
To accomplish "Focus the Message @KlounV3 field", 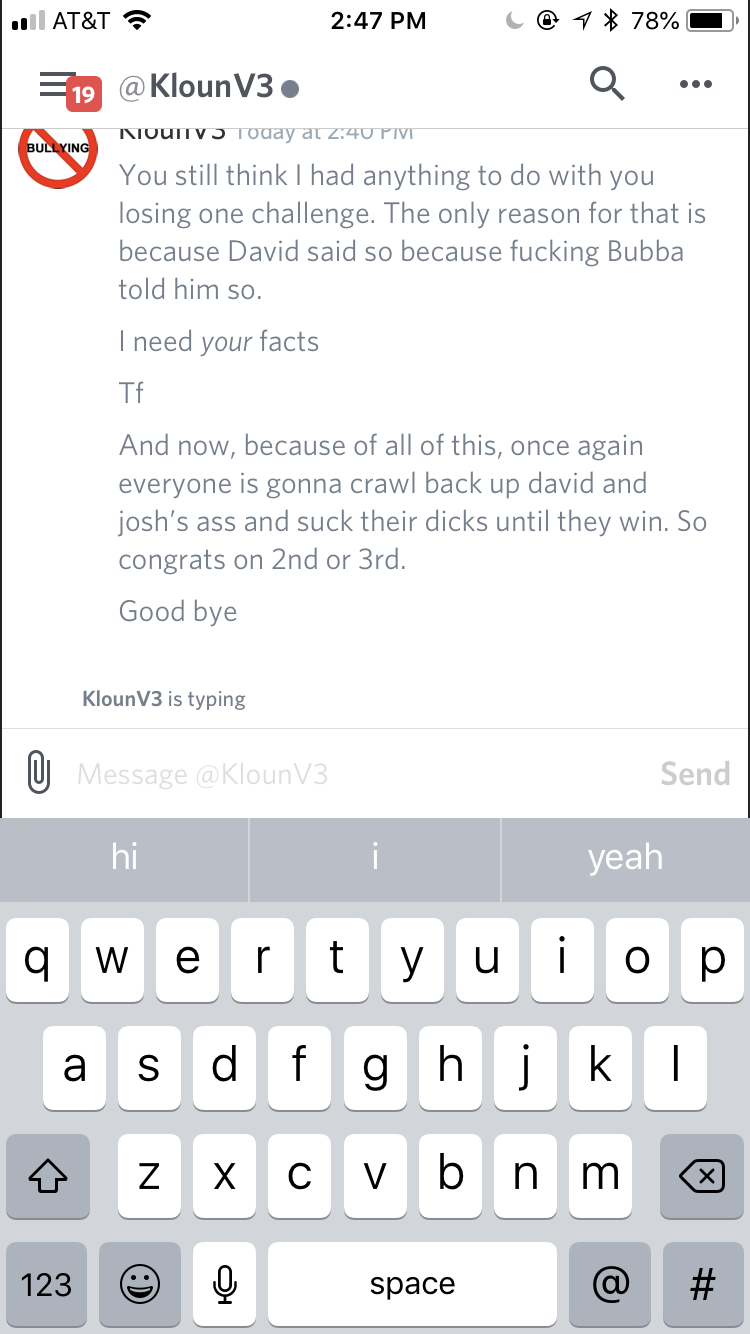I will (x=360, y=774).
